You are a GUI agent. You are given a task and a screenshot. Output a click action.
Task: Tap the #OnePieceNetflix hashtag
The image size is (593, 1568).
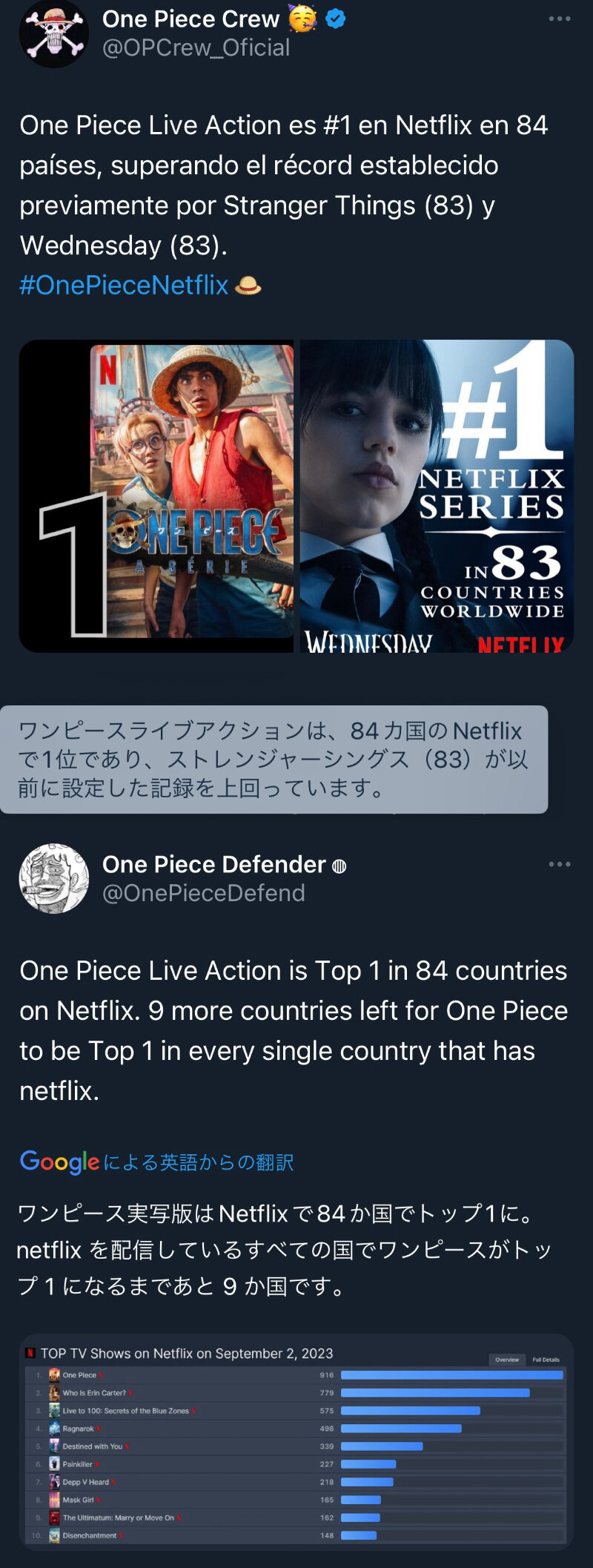coord(124,285)
